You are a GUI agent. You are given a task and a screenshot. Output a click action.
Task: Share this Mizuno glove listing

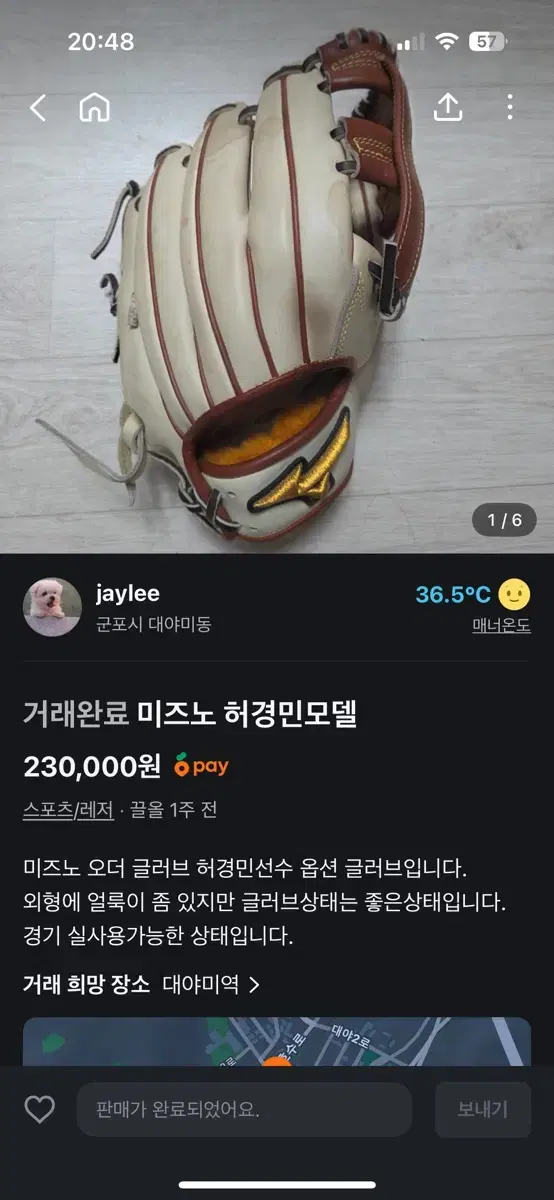point(447,107)
